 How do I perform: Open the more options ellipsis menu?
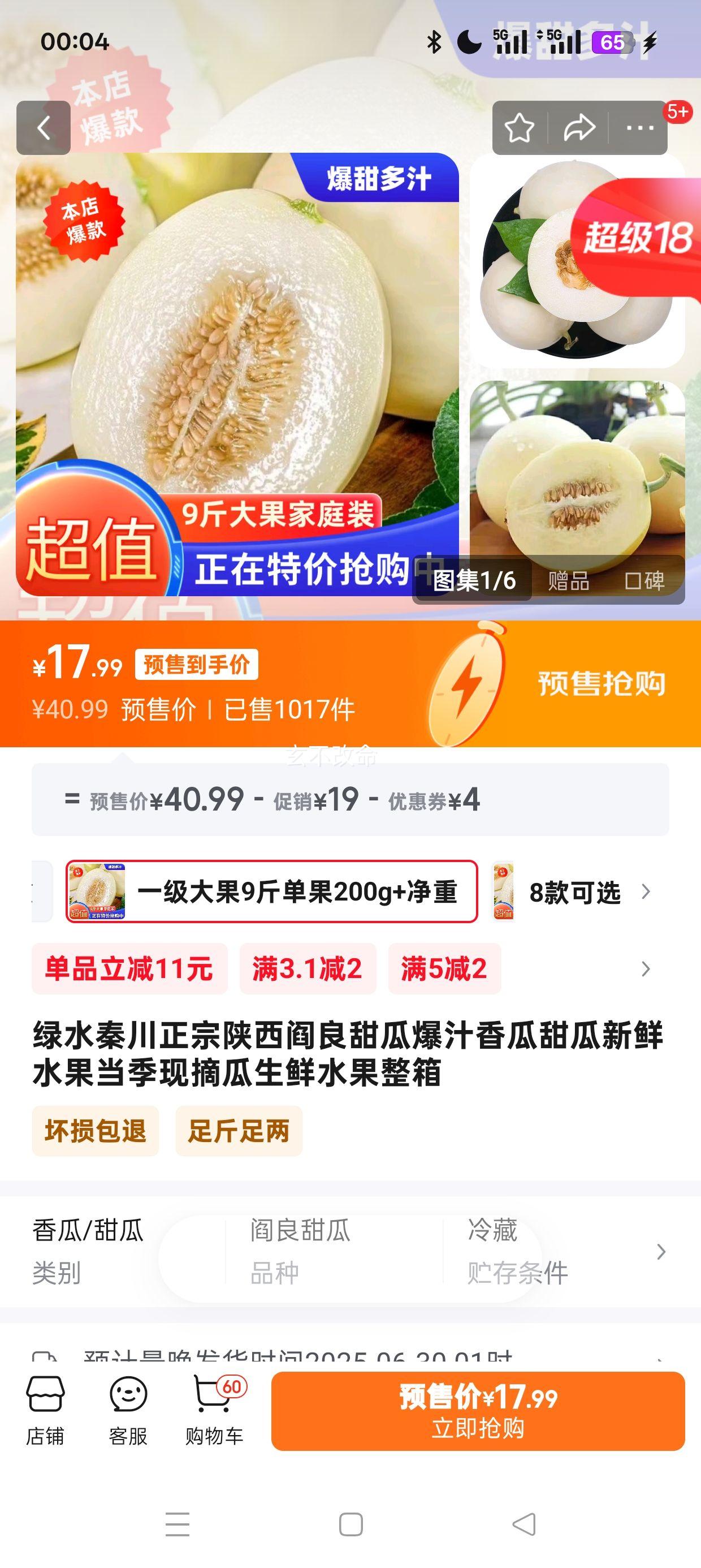(637, 128)
